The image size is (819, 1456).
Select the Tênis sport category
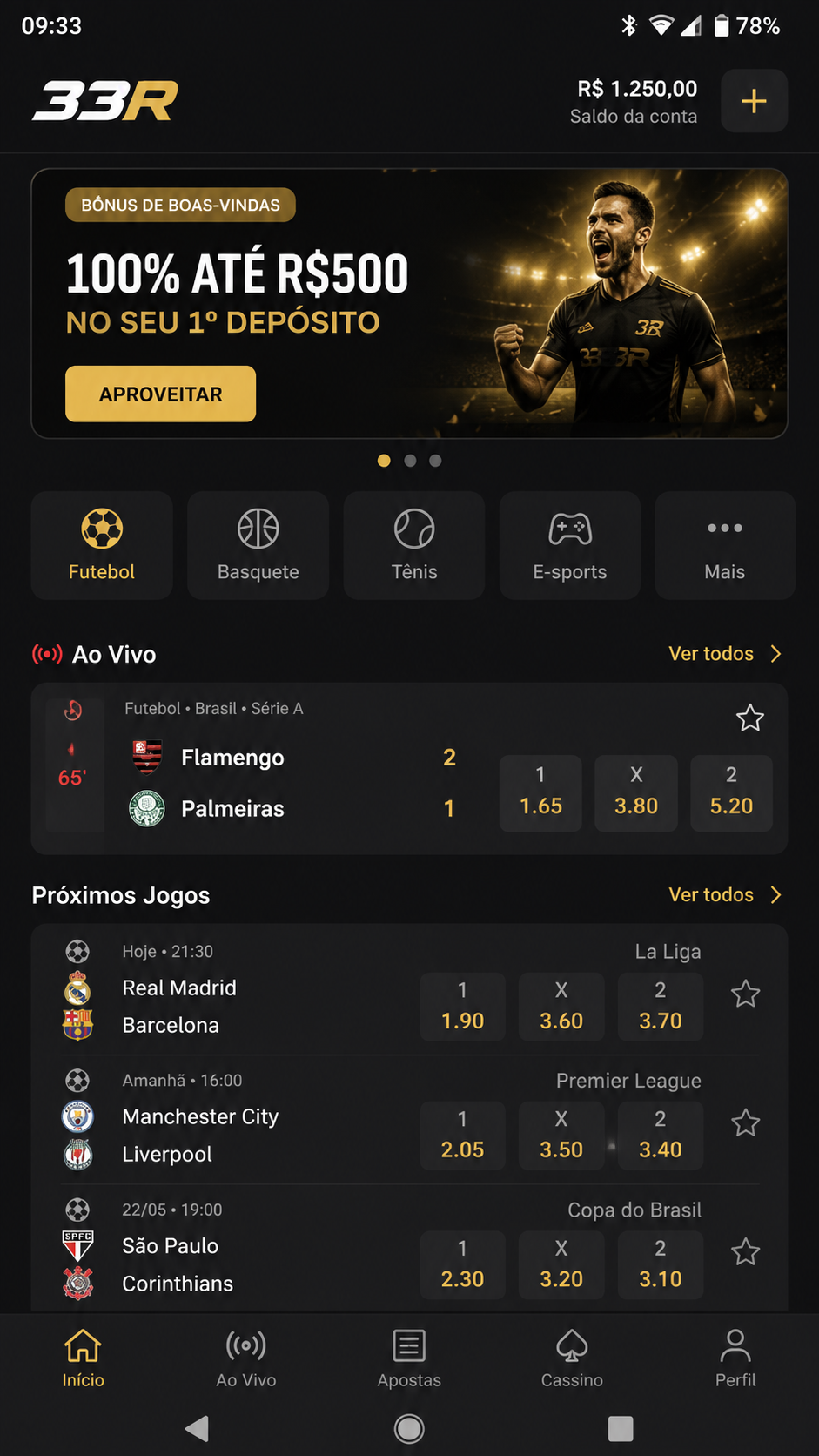point(414,545)
